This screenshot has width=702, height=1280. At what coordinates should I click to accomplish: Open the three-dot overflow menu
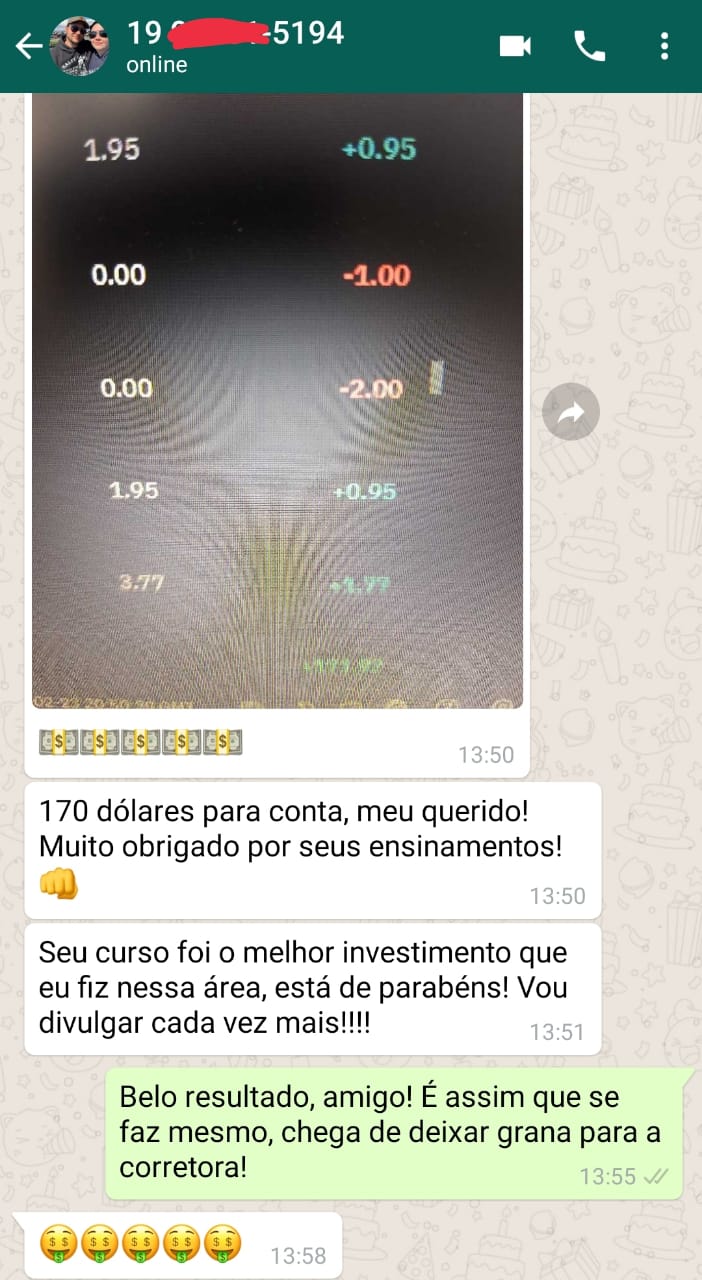coord(665,46)
